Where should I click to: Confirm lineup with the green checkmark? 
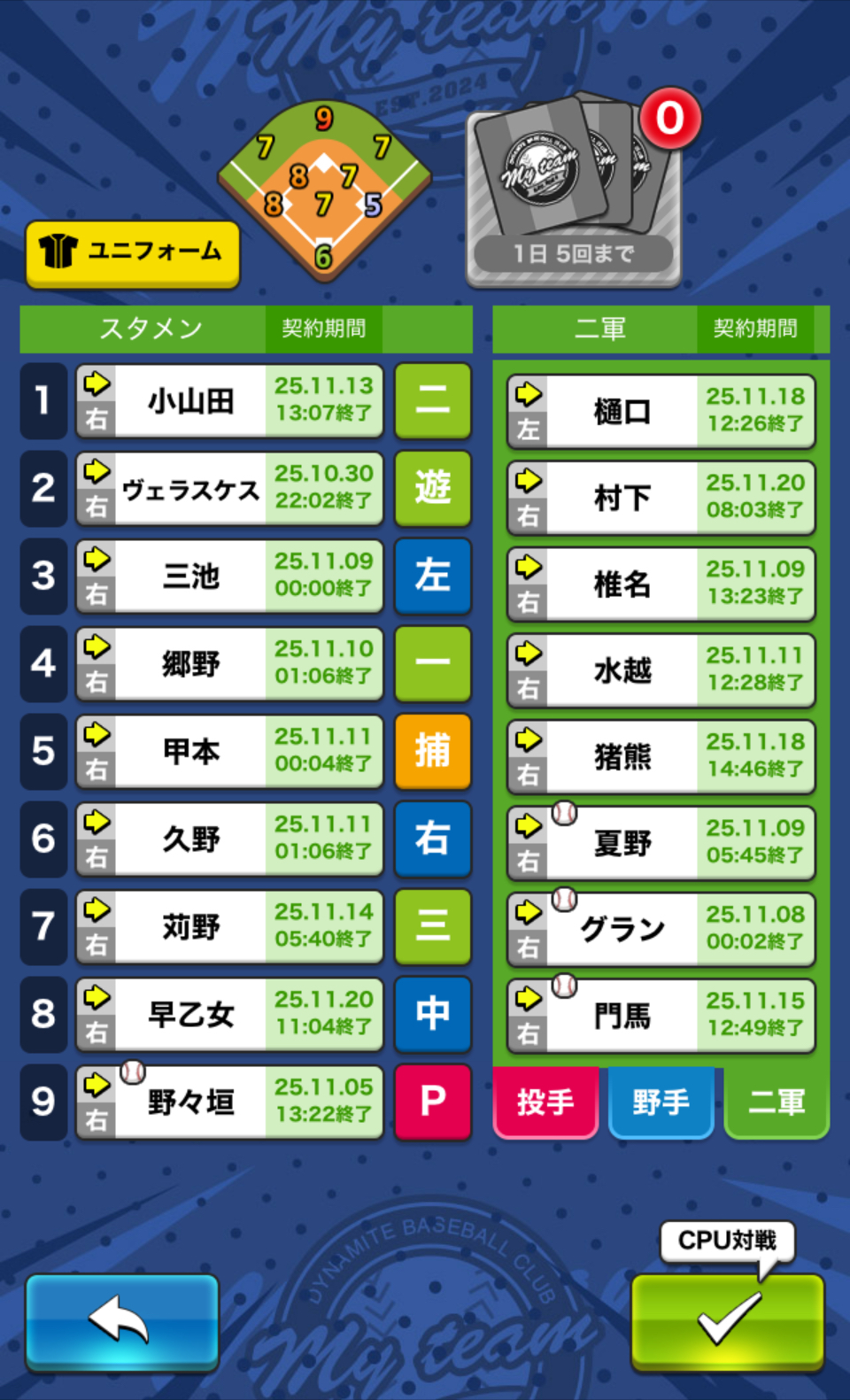click(x=728, y=1321)
